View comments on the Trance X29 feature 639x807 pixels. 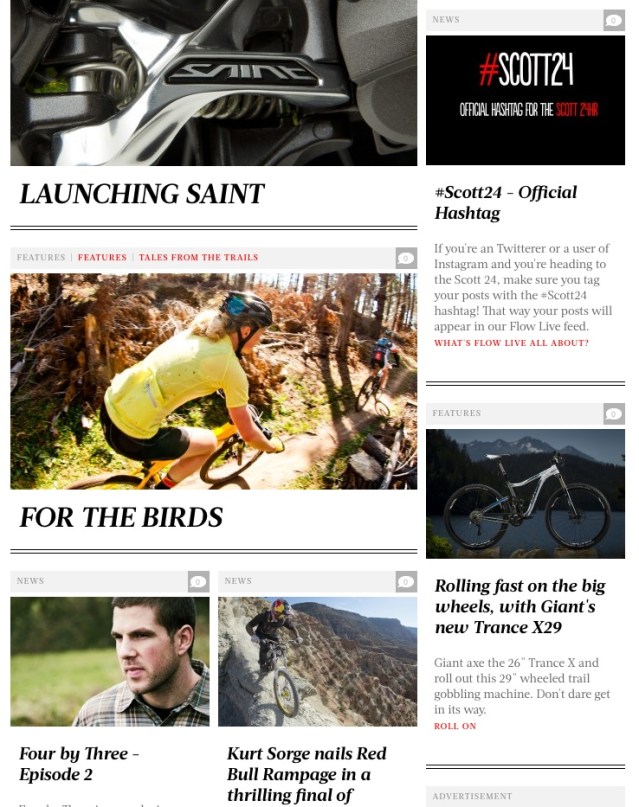(613, 413)
